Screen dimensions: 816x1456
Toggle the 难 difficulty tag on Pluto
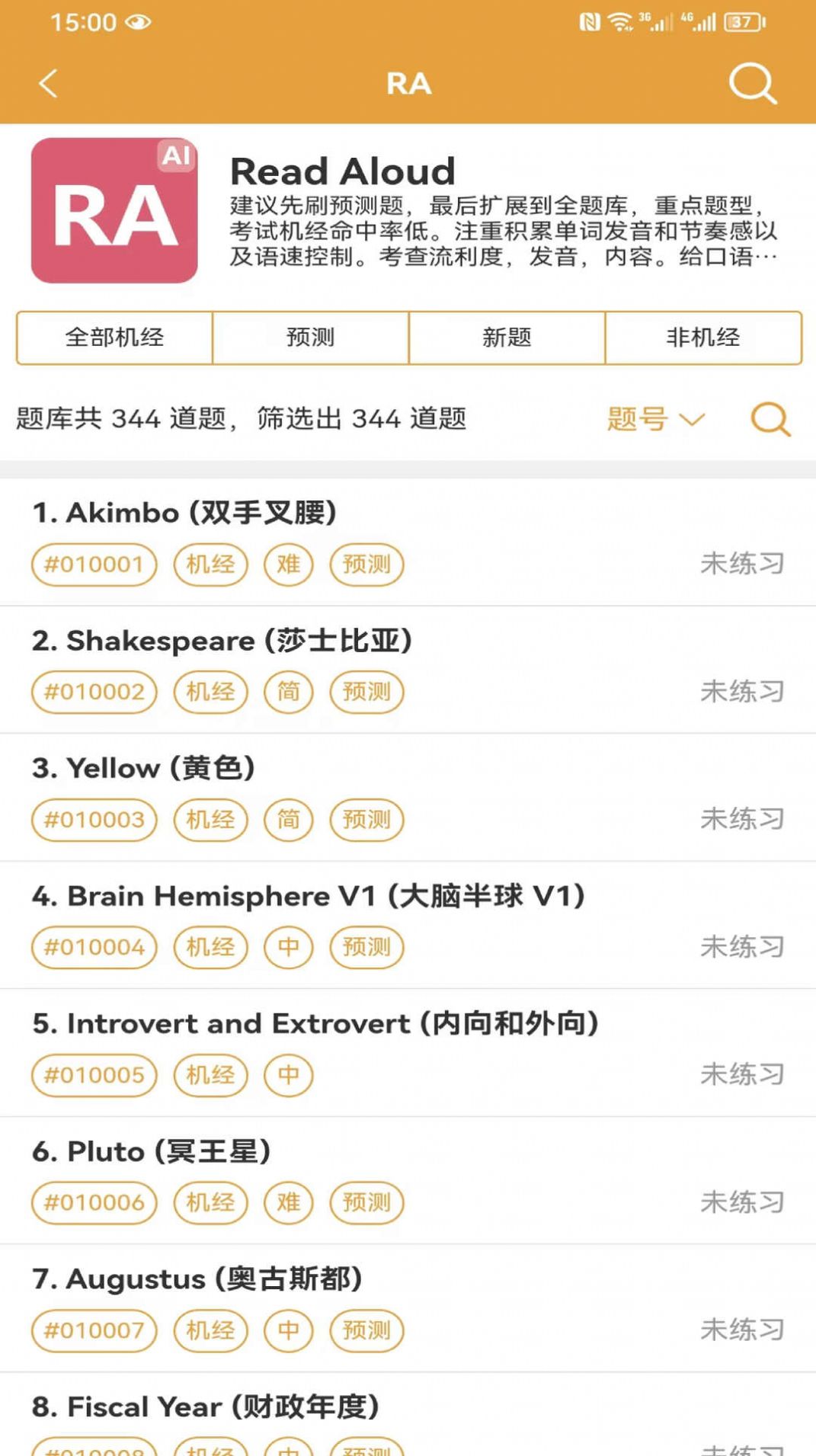pos(288,1202)
